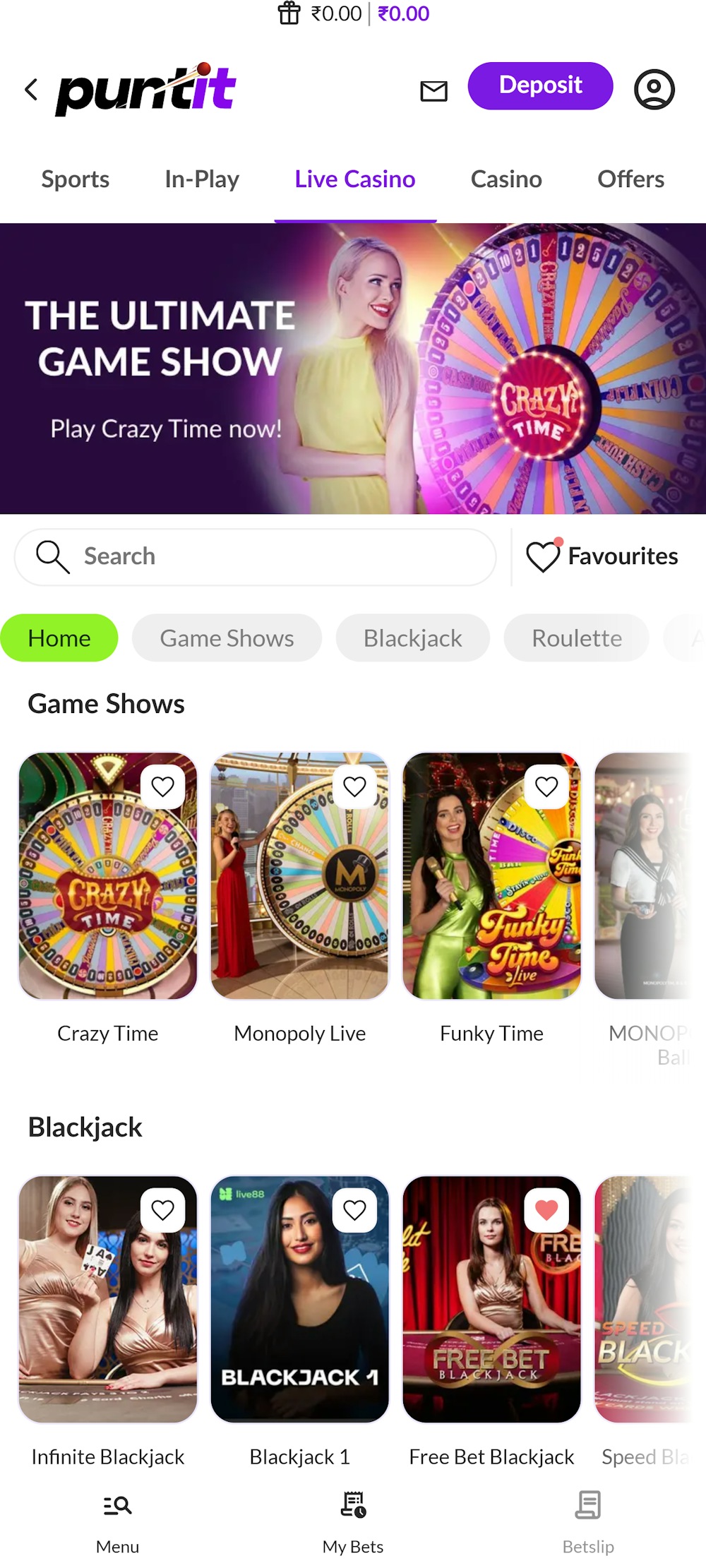
Task: Click into the Search field
Action: [x=254, y=556]
